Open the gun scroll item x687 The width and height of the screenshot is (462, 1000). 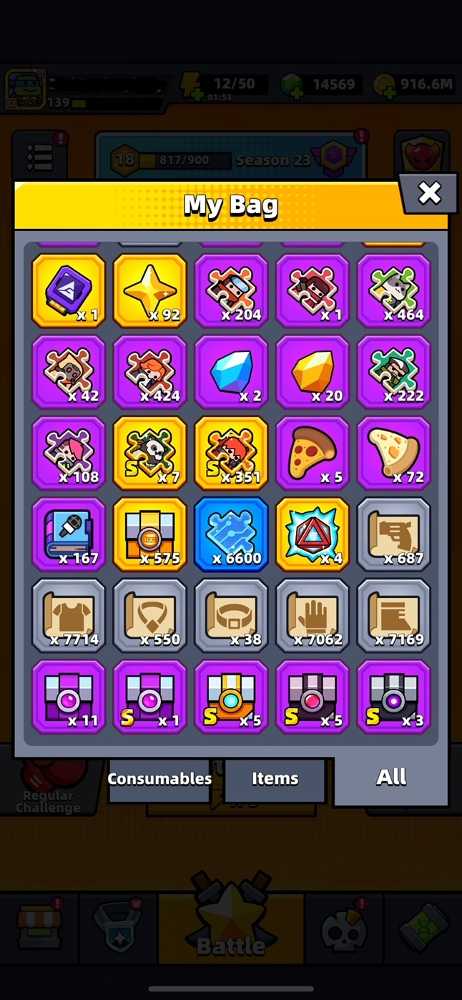394,534
